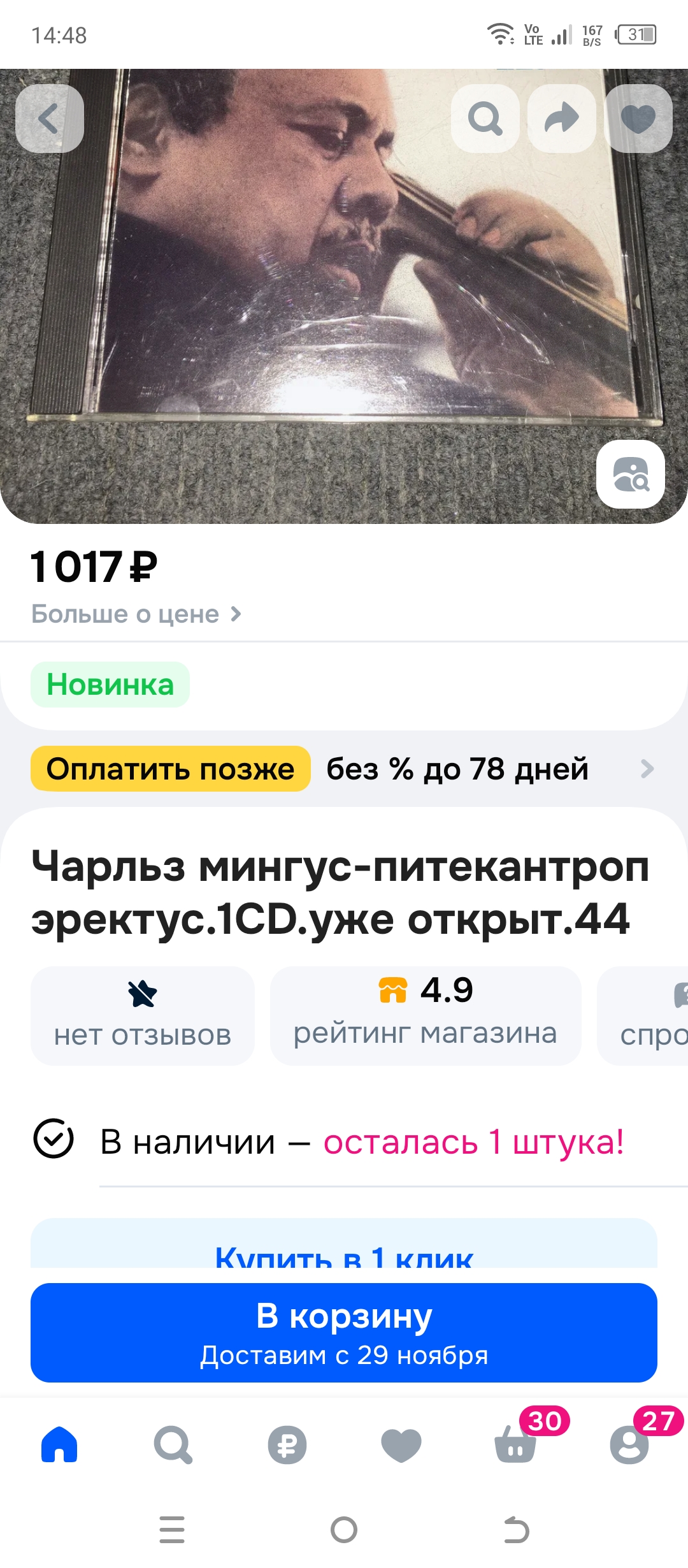Switch to the home tab
The width and height of the screenshot is (688, 1568).
pos(59,1444)
